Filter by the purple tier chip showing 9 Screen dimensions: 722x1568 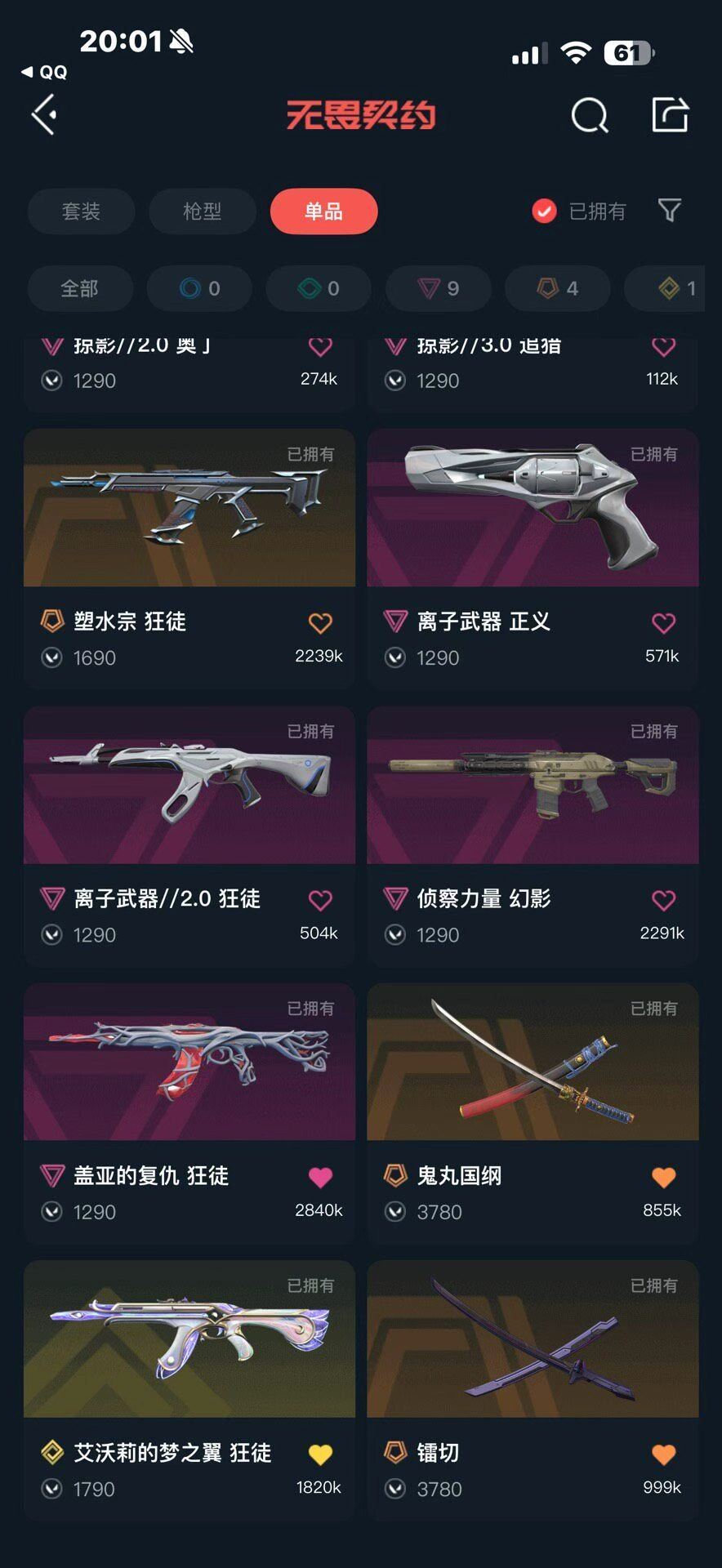438,288
